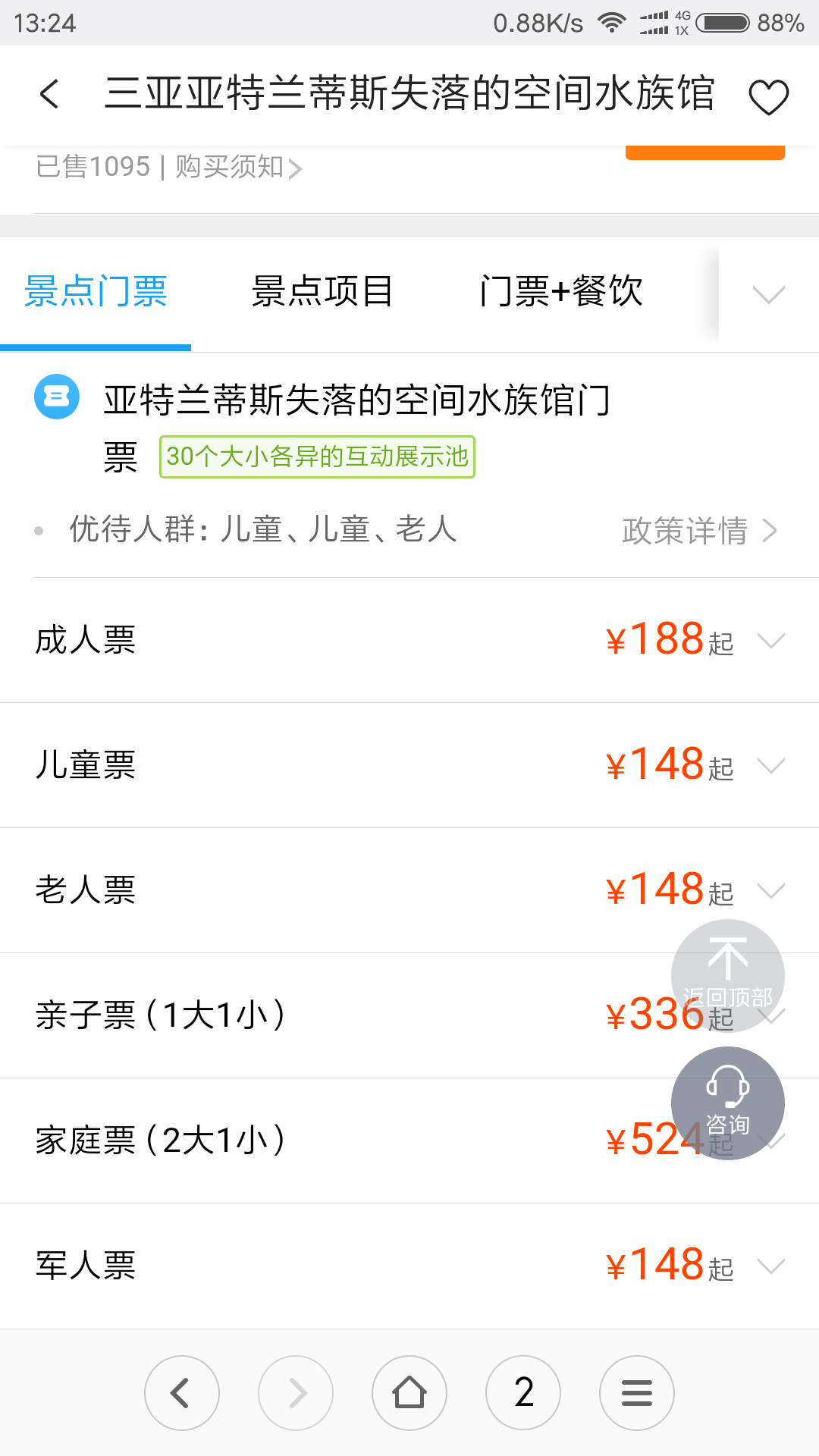This screenshot has height=1456, width=819.
Task: Open the 咨询 customer service button
Action: pyautogui.click(x=728, y=1103)
